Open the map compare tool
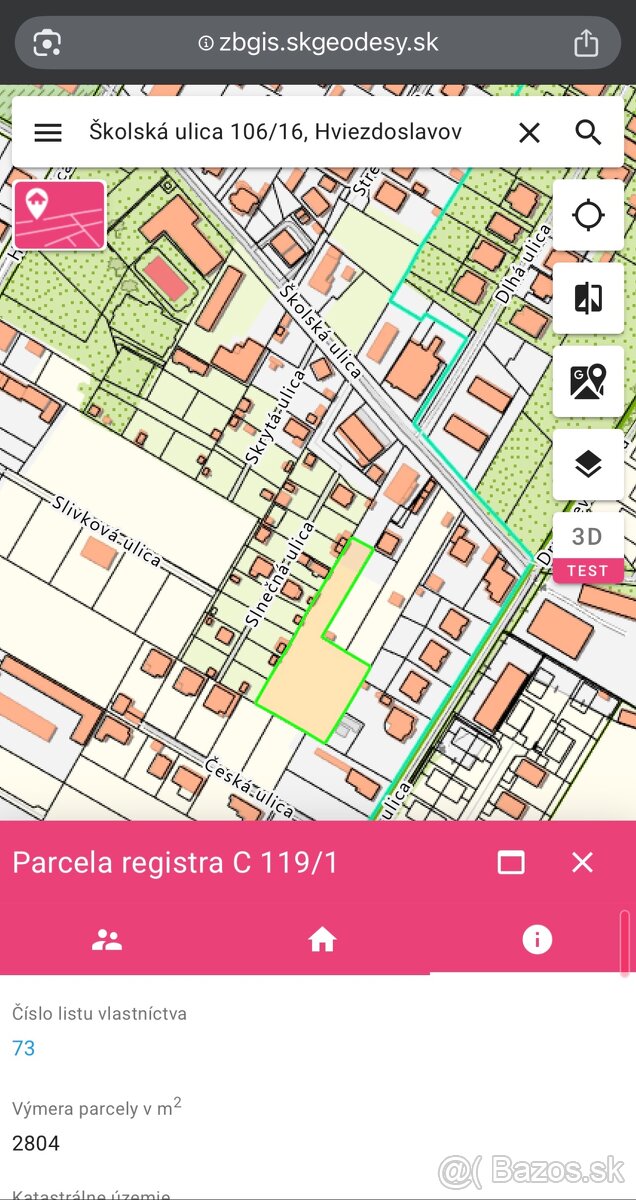Viewport: 636px width, 1200px height. pyautogui.click(x=588, y=298)
